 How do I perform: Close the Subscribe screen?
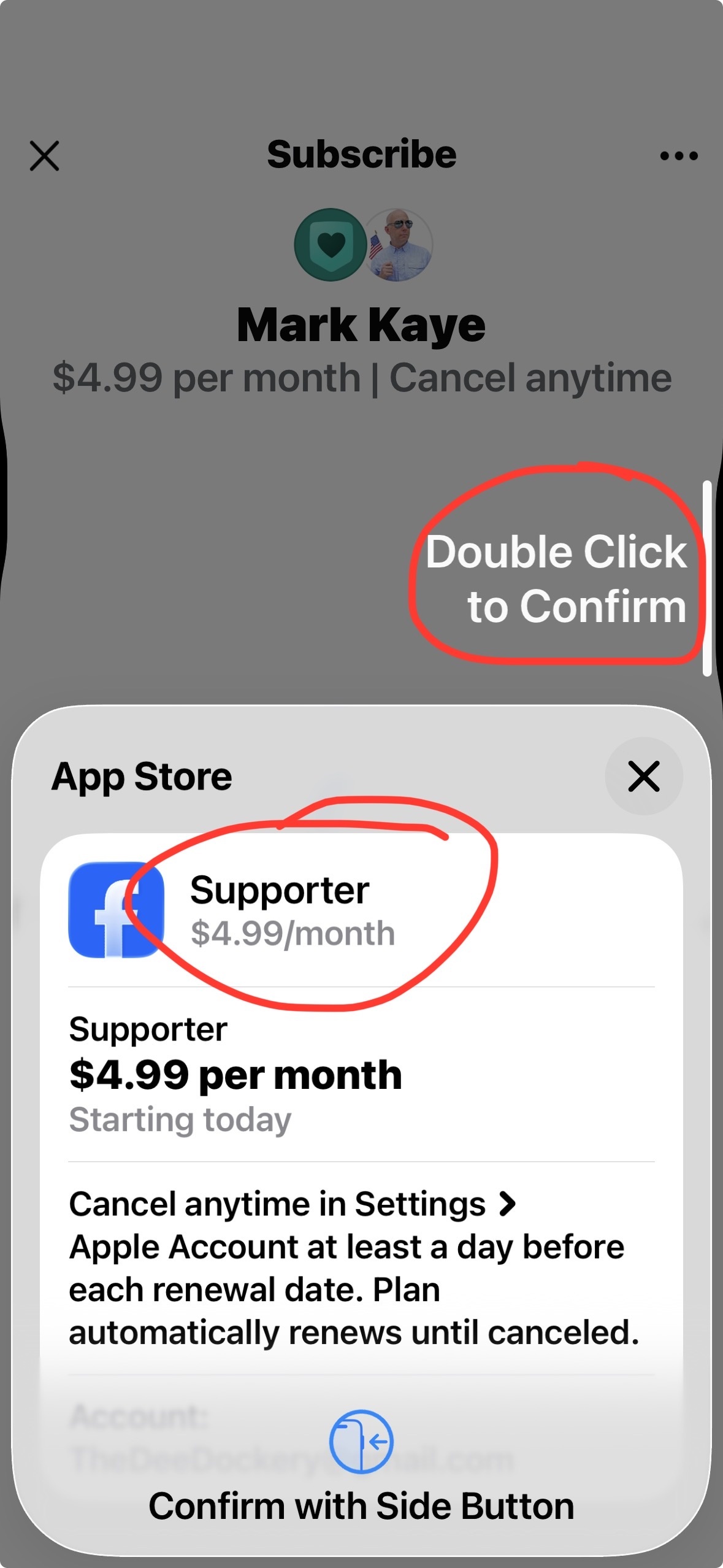tap(45, 155)
